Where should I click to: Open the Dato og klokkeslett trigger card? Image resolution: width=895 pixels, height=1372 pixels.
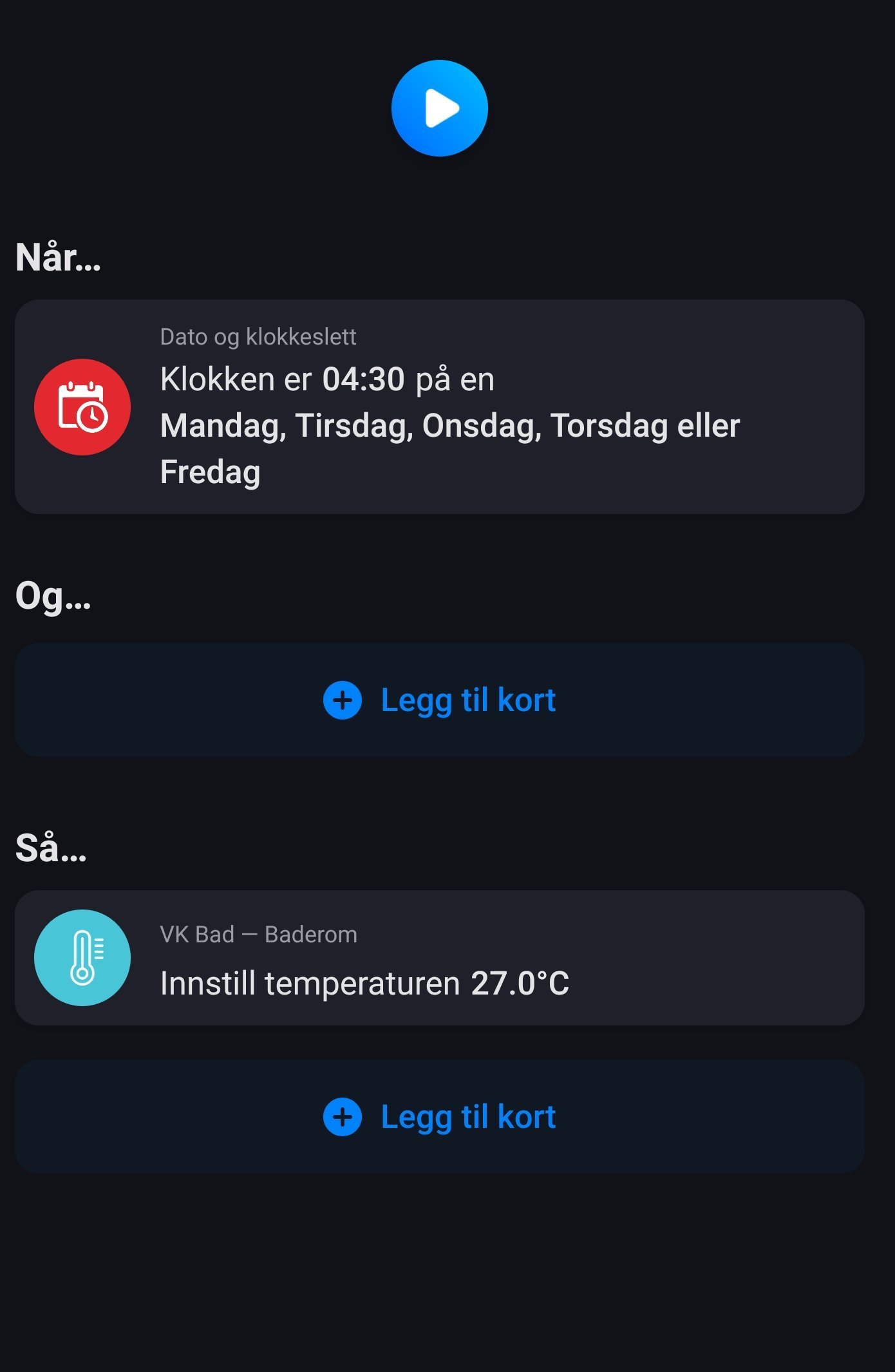440,406
